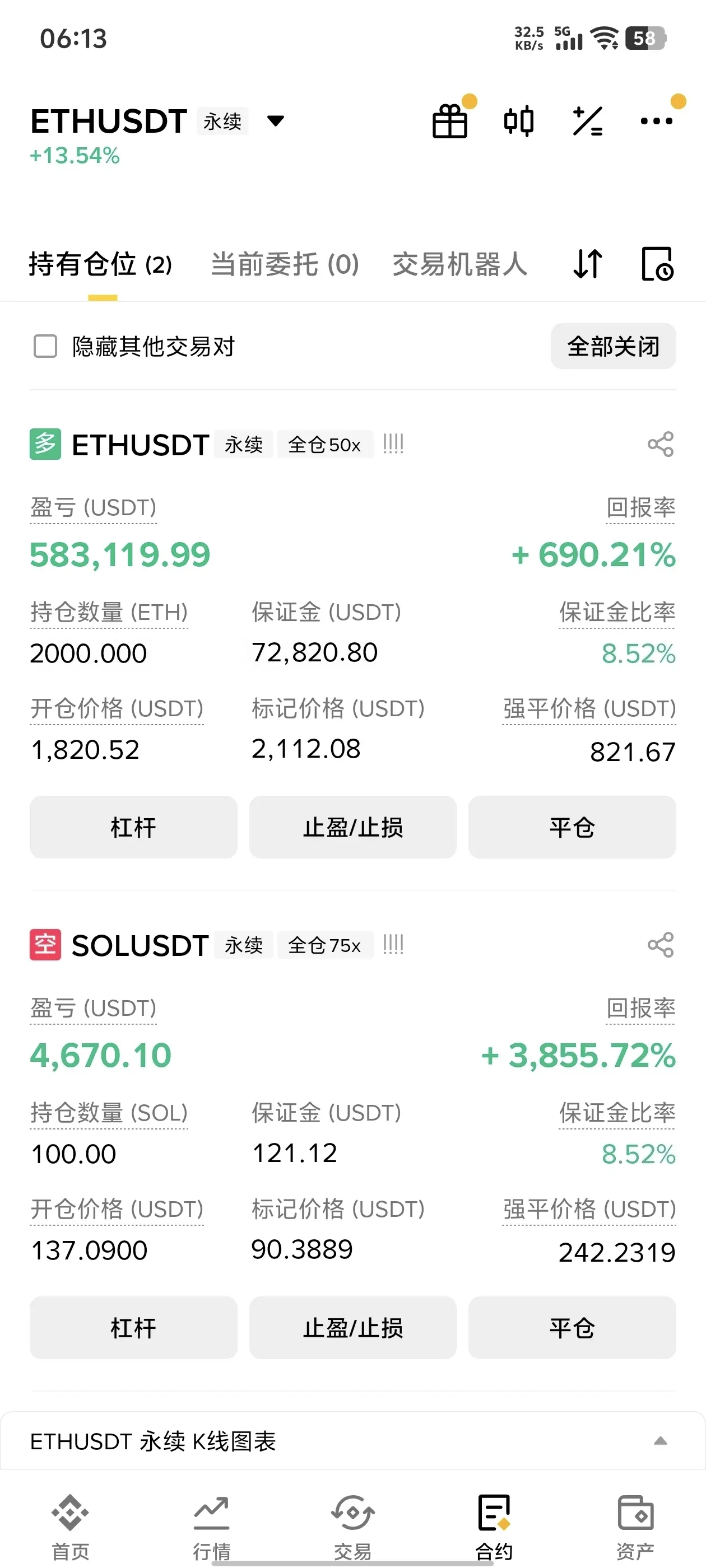Switch to the 资产 tab
The image size is (706, 1568).
(635, 1526)
